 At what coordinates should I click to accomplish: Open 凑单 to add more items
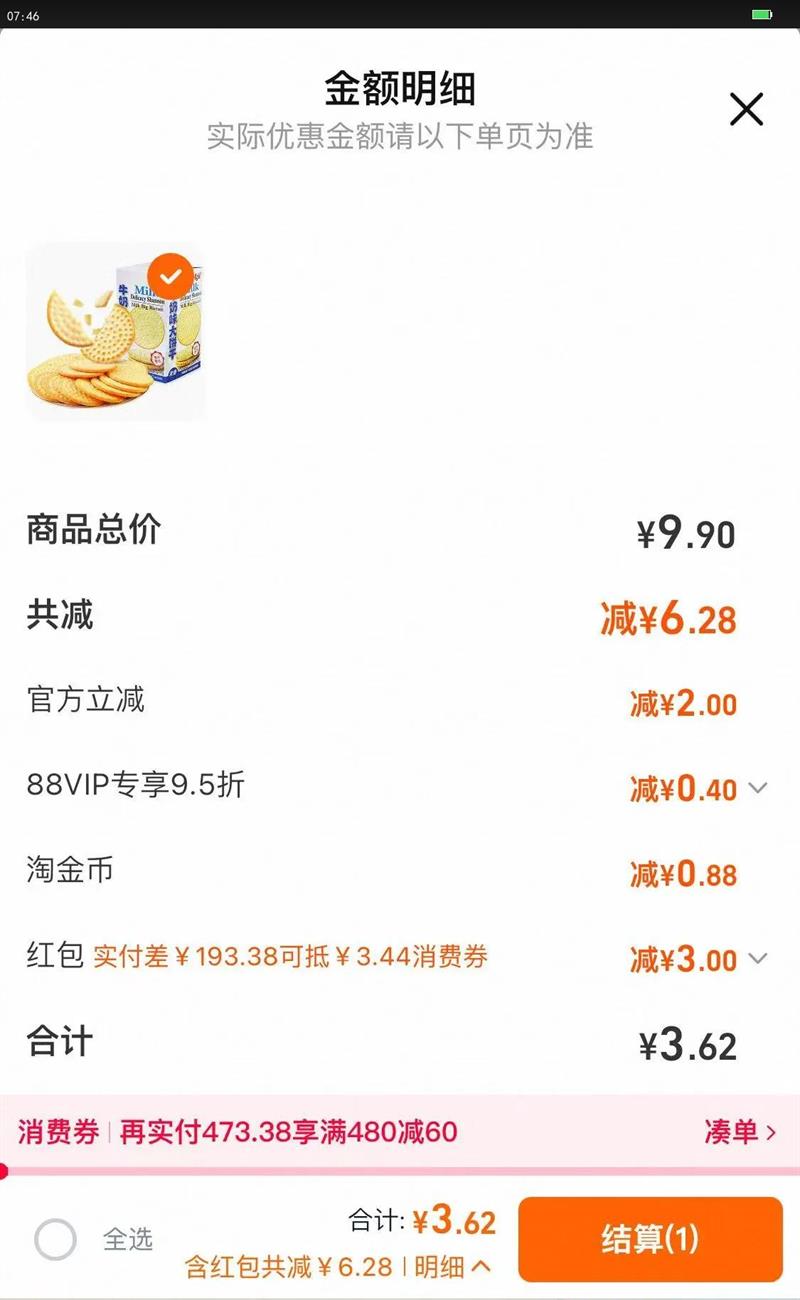click(740, 1132)
